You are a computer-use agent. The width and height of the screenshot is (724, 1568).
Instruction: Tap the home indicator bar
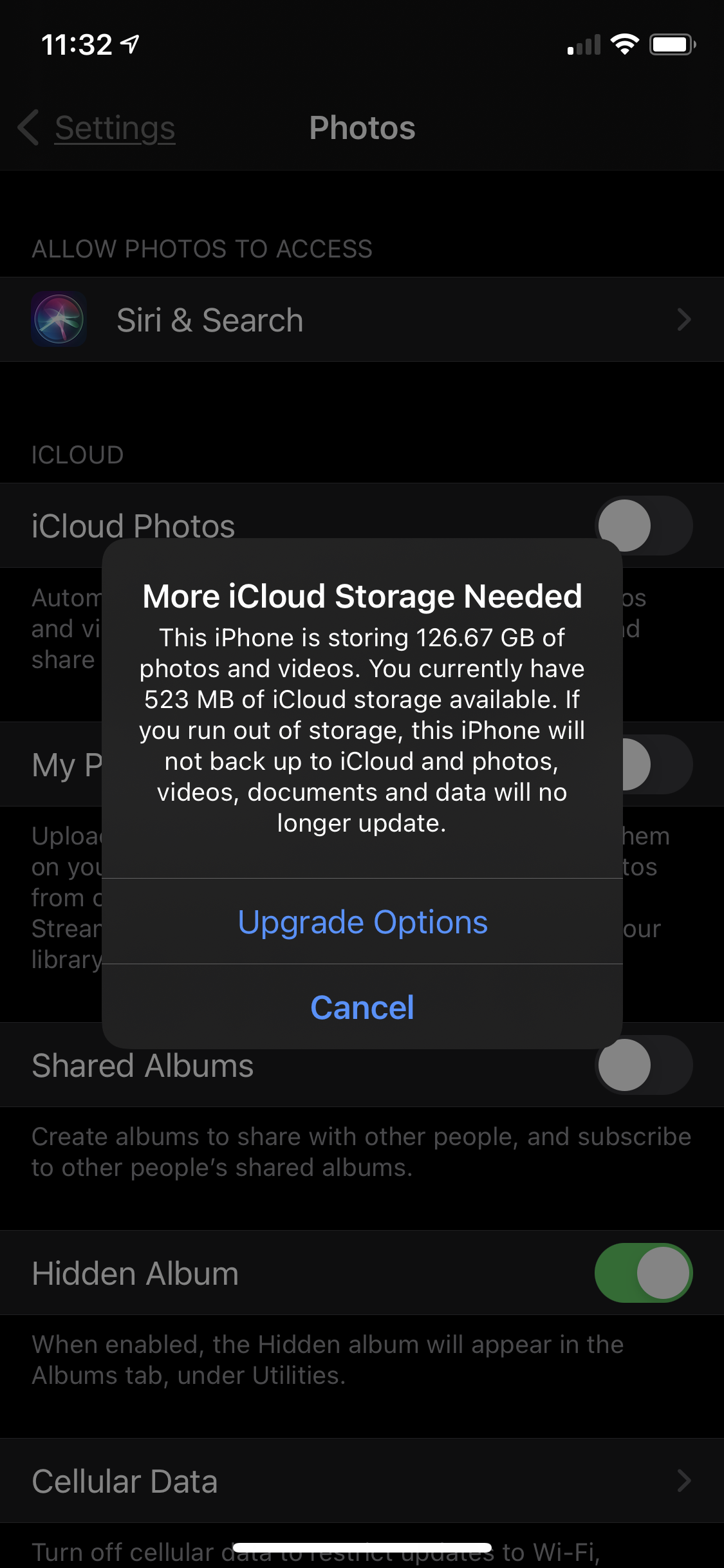362,1547
